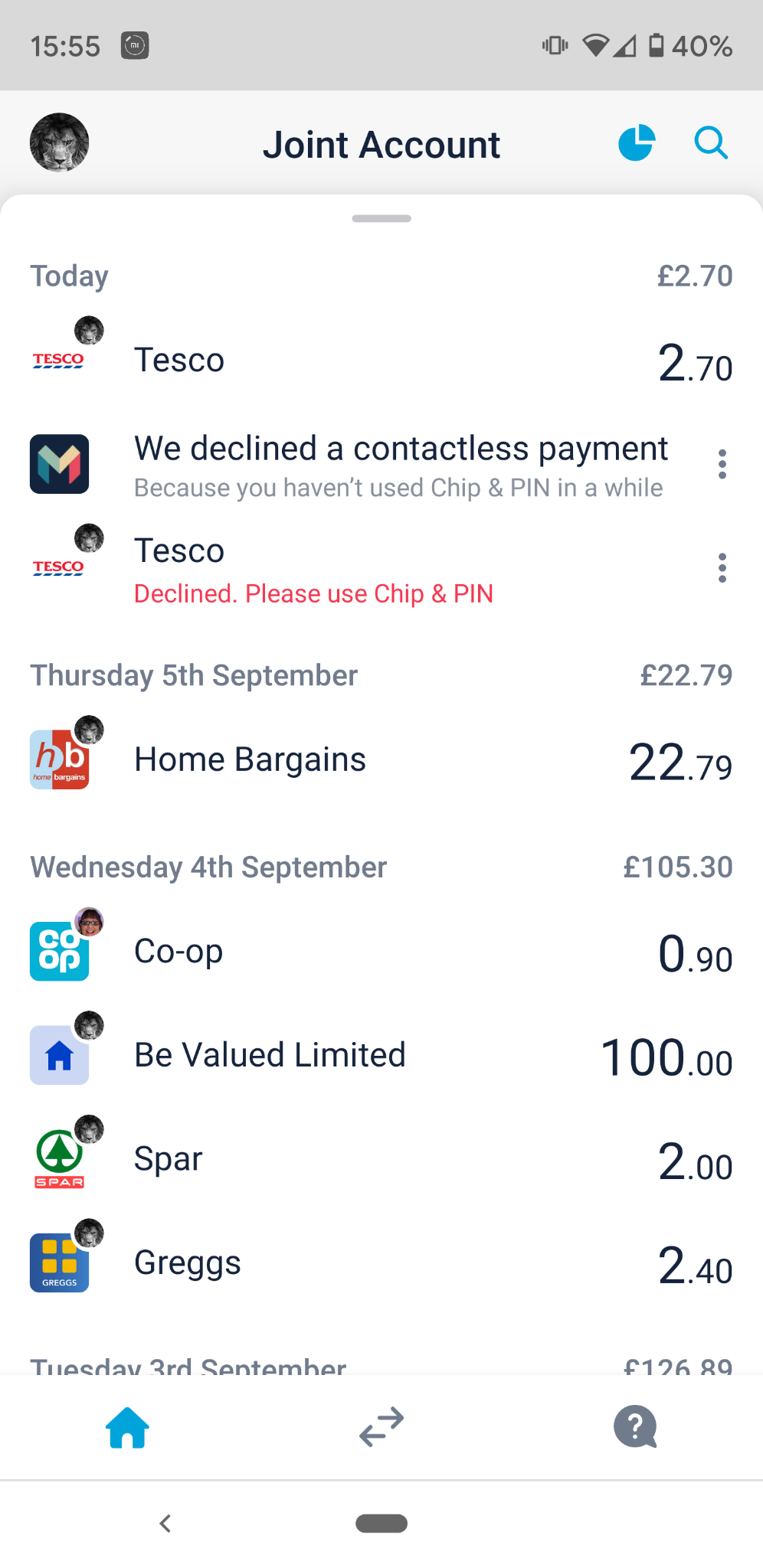Search transactions with the magnifier icon

tap(711, 143)
